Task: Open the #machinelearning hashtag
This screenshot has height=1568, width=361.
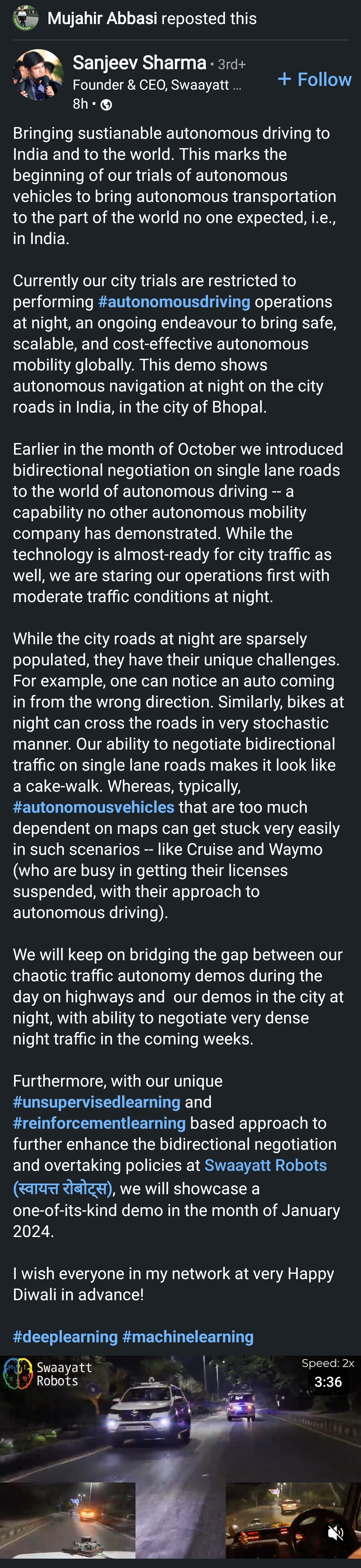Action: 188,1337
